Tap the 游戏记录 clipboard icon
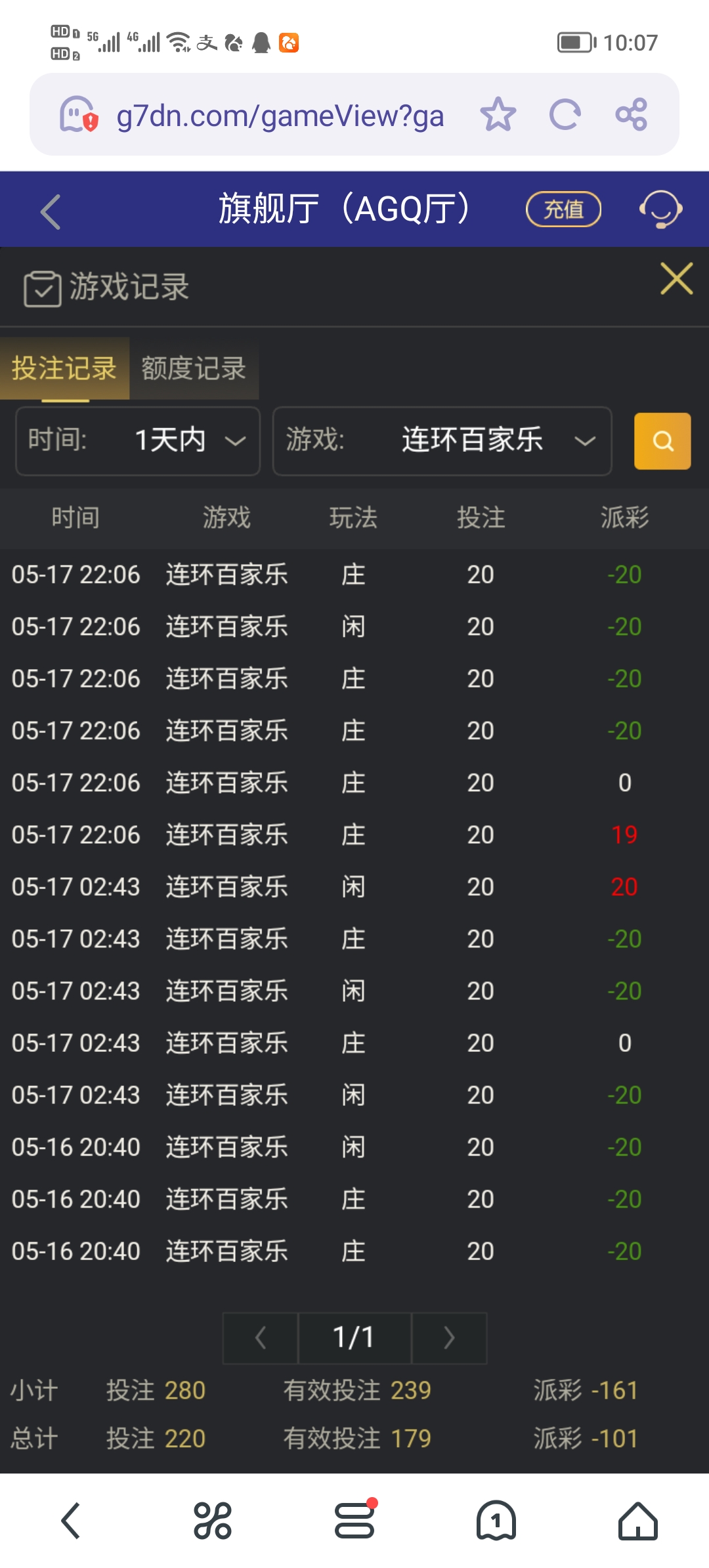 pyautogui.click(x=41, y=288)
